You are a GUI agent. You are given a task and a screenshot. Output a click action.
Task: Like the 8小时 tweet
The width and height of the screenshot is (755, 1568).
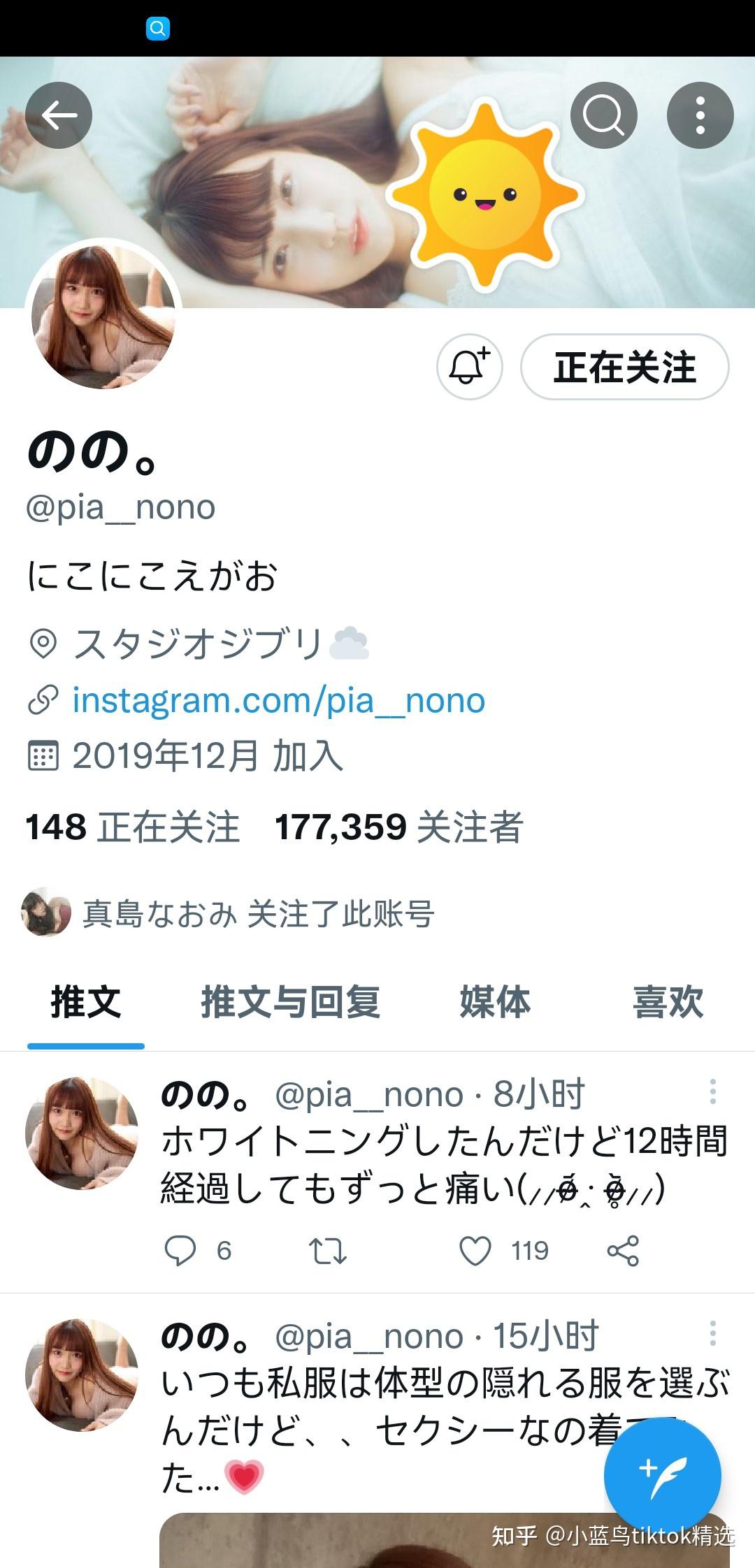[x=475, y=1251]
